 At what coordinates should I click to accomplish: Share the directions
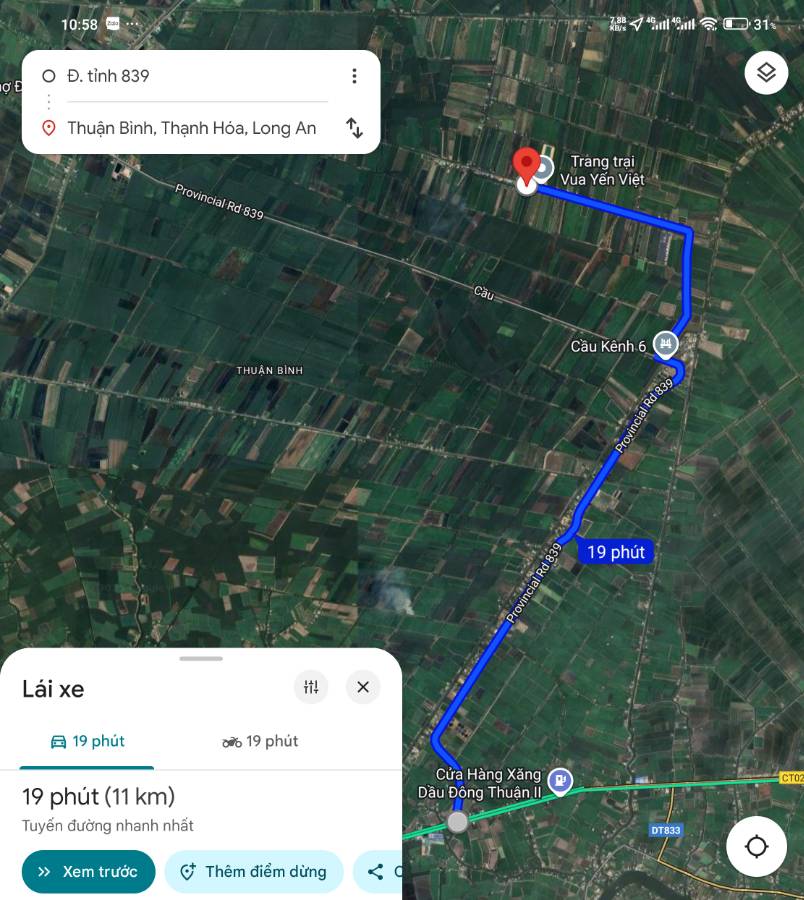click(380, 871)
